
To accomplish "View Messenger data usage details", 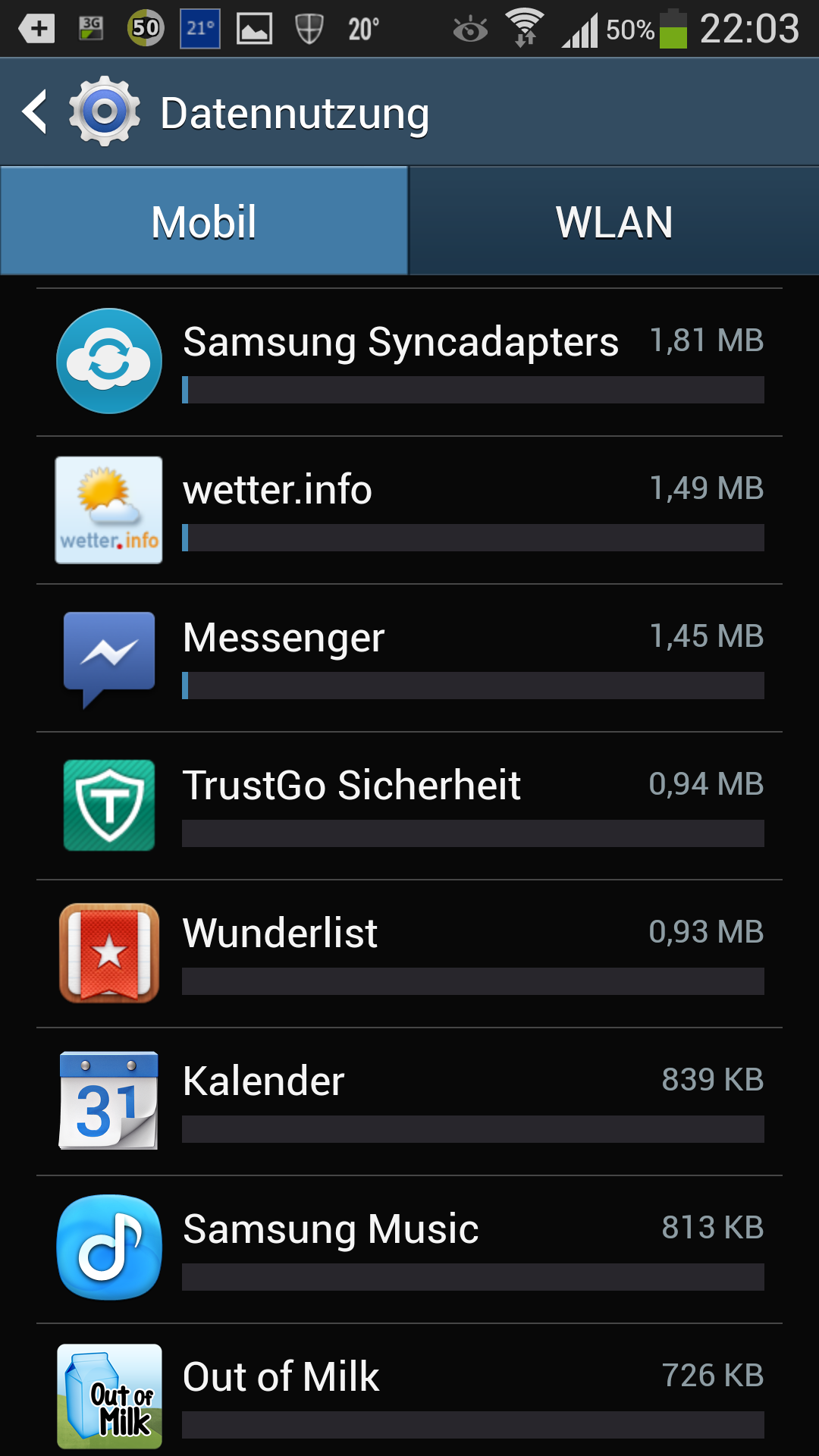I will [x=409, y=657].
